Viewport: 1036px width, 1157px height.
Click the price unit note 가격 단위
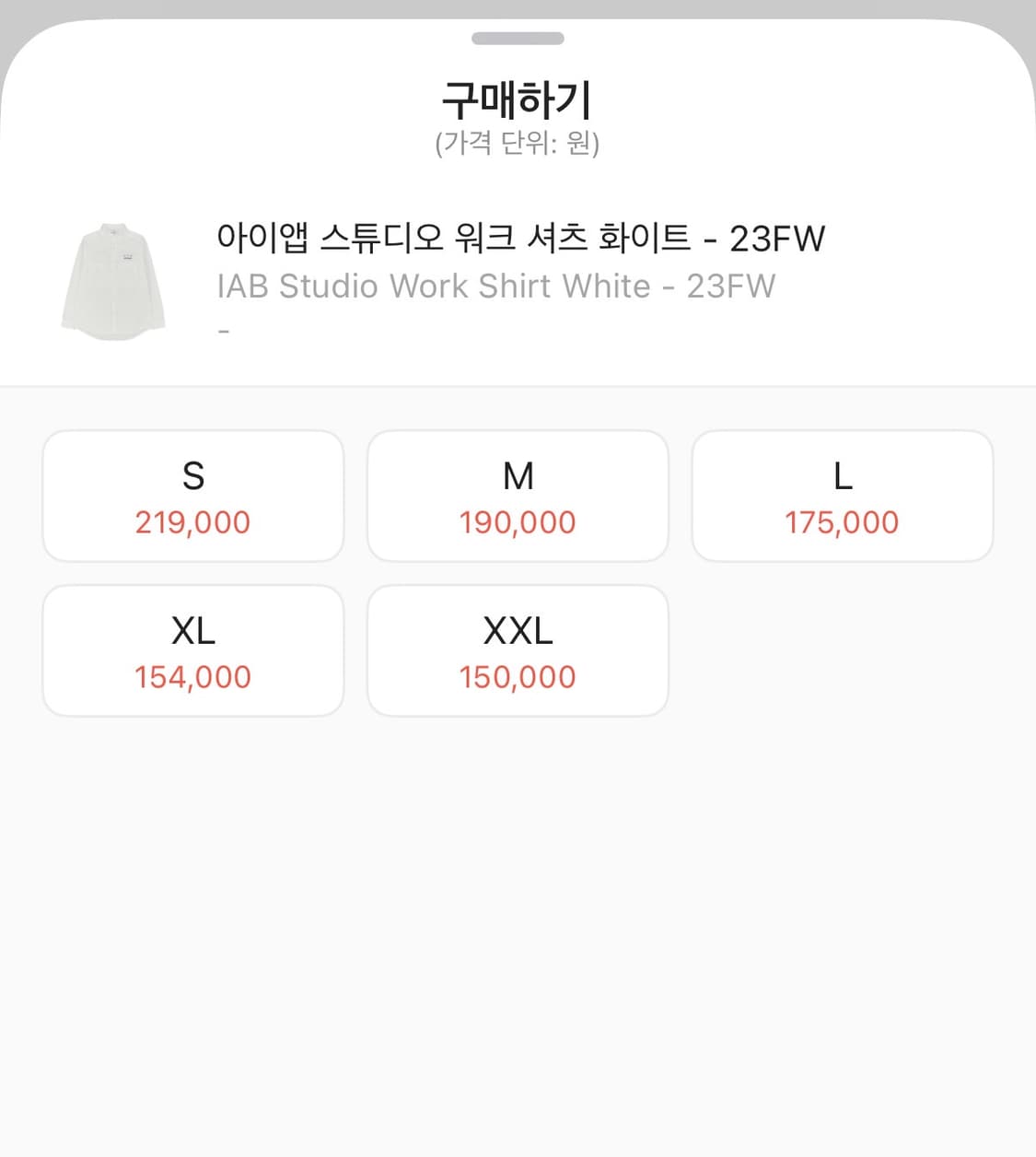(x=518, y=143)
